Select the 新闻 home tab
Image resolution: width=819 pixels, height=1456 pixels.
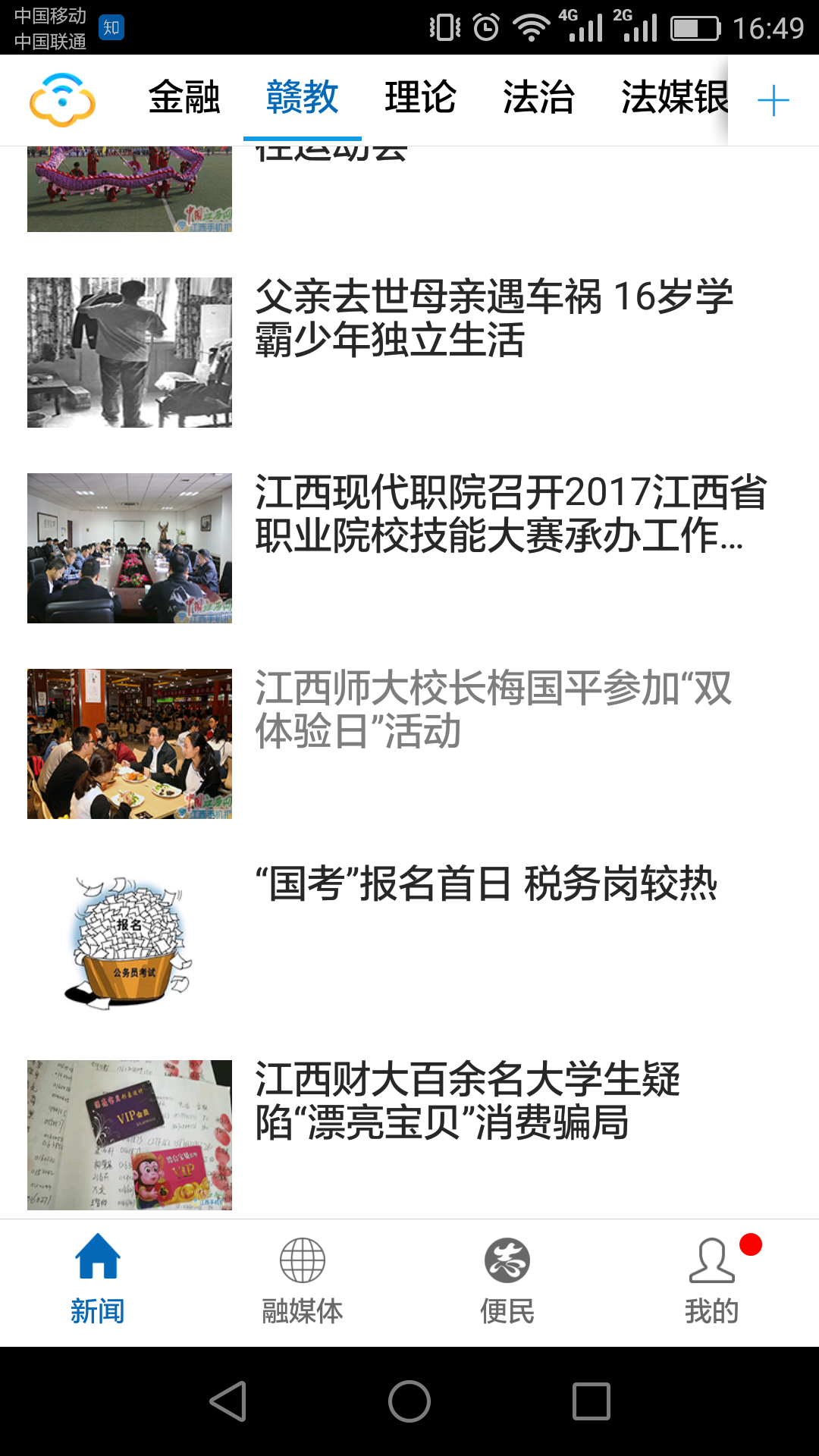[x=98, y=1280]
